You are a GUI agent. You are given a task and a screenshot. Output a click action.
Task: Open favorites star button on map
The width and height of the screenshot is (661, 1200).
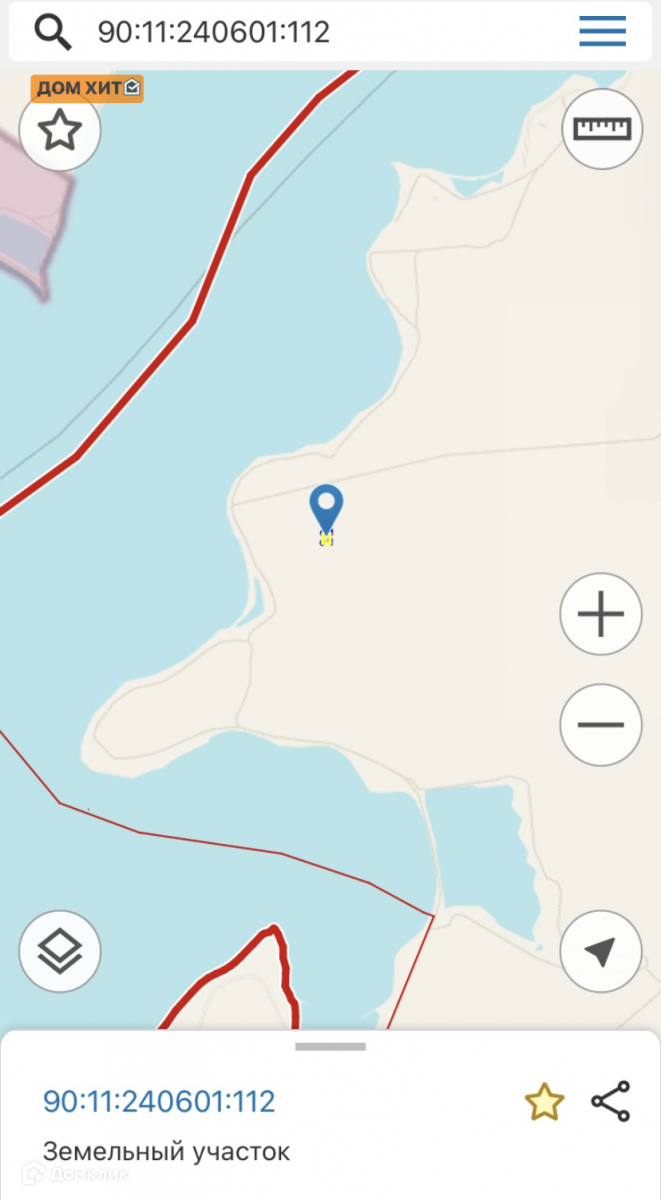pyautogui.click(x=60, y=130)
